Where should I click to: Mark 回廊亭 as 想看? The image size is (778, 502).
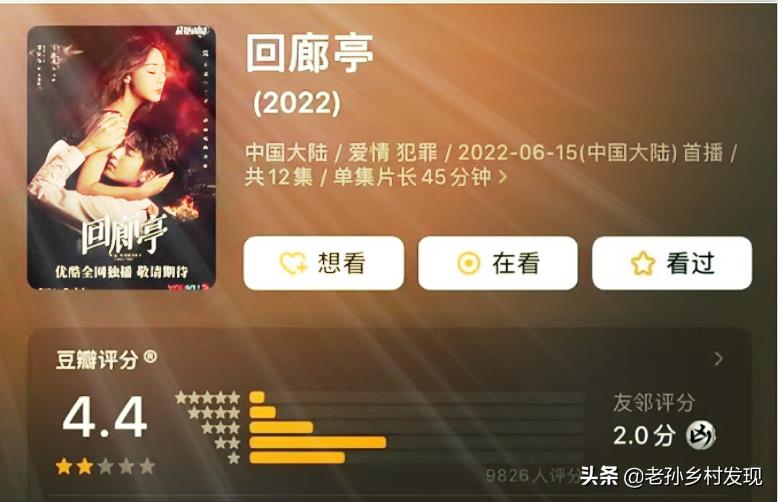(323, 263)
